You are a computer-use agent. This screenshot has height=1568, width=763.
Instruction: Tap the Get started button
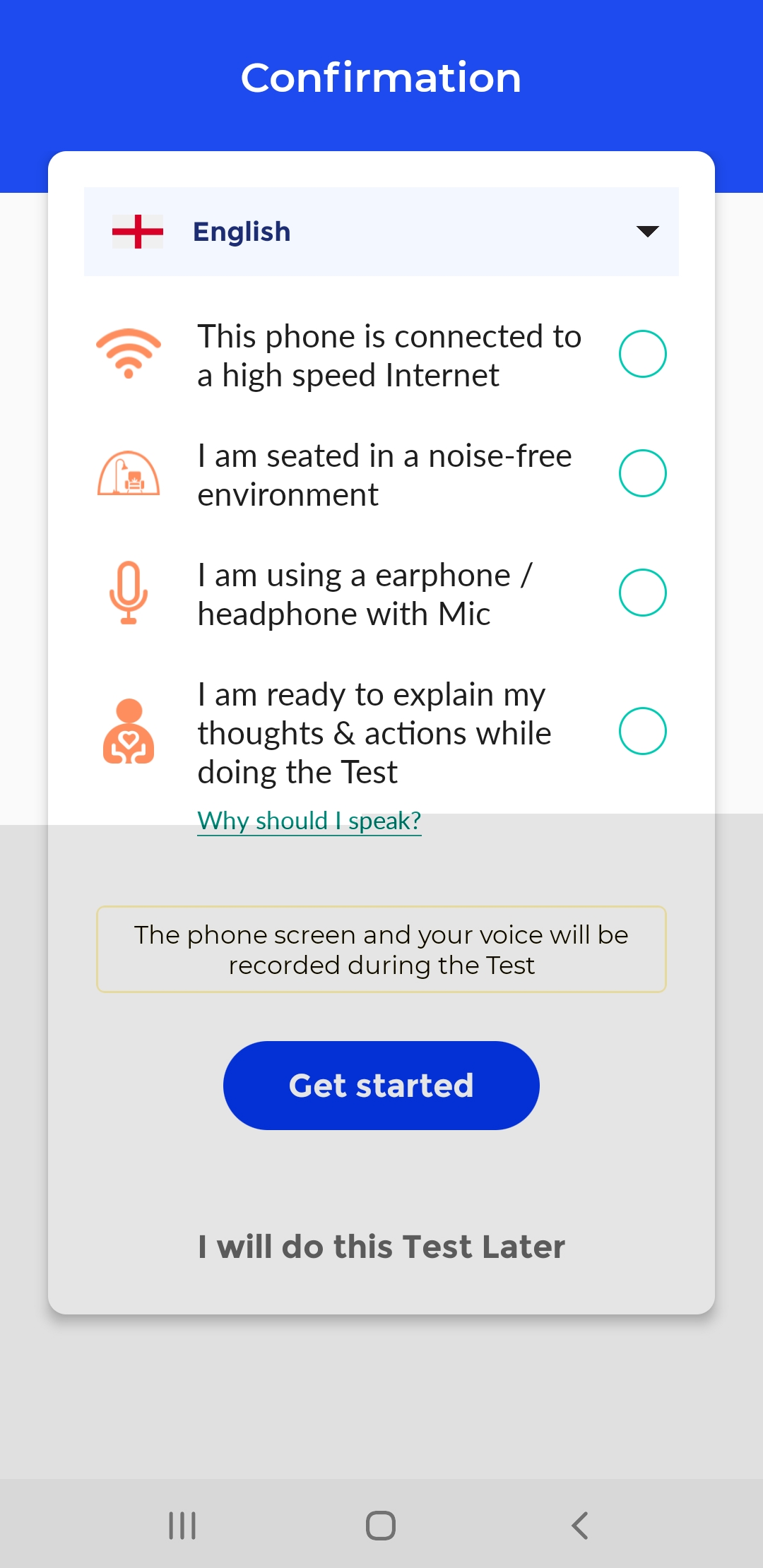point(381,1086)
